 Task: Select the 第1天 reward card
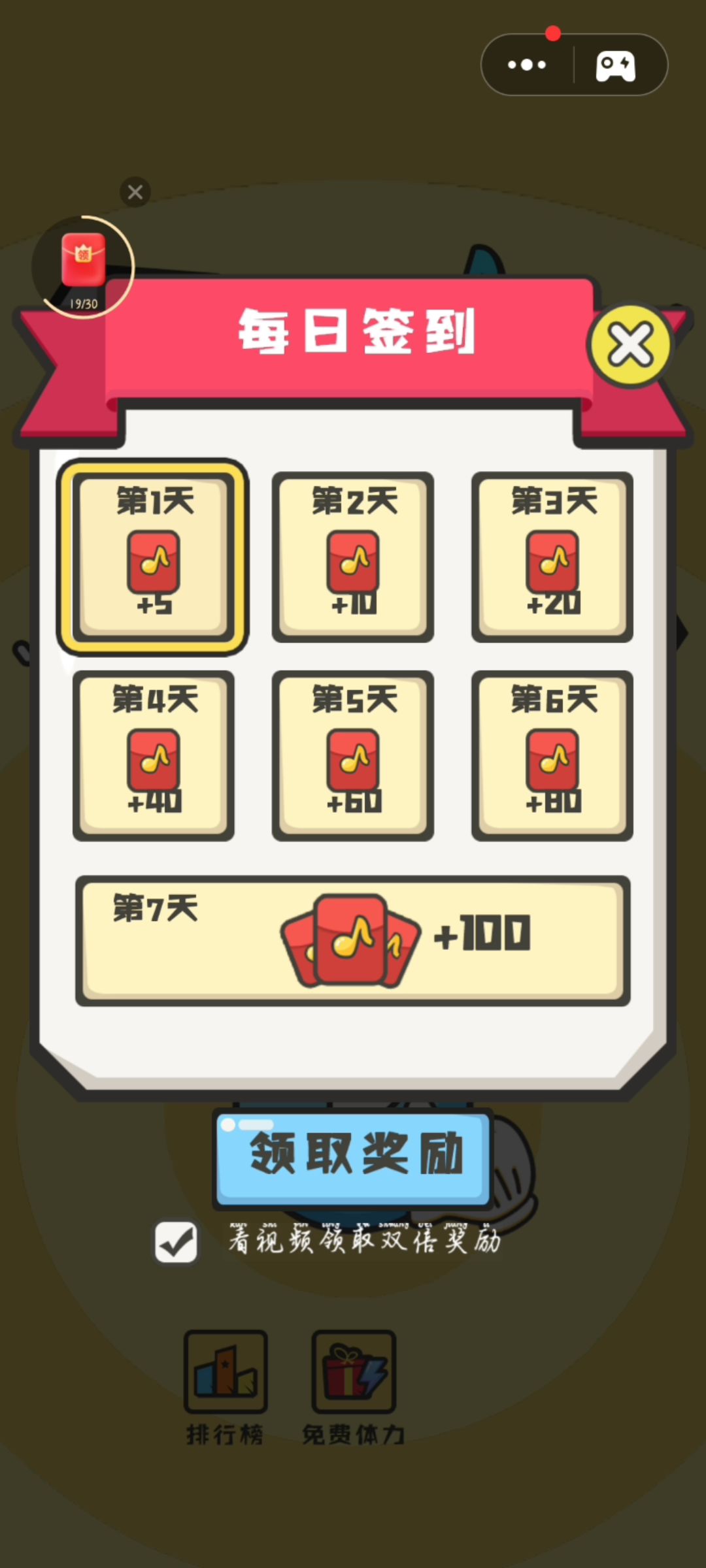coord(153,557)
